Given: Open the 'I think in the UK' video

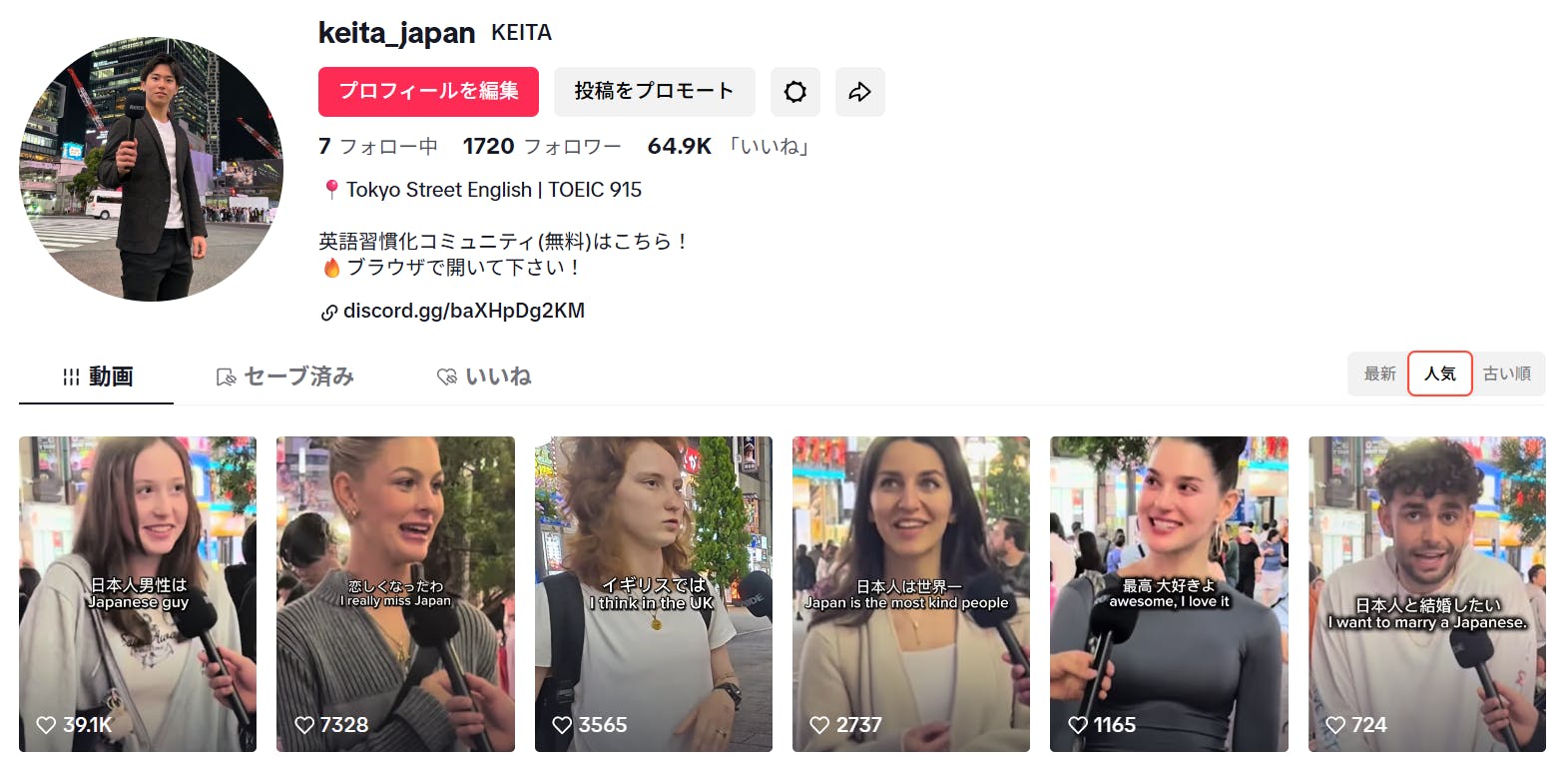Looking at the screenshot, I should (x=654, y=594).
